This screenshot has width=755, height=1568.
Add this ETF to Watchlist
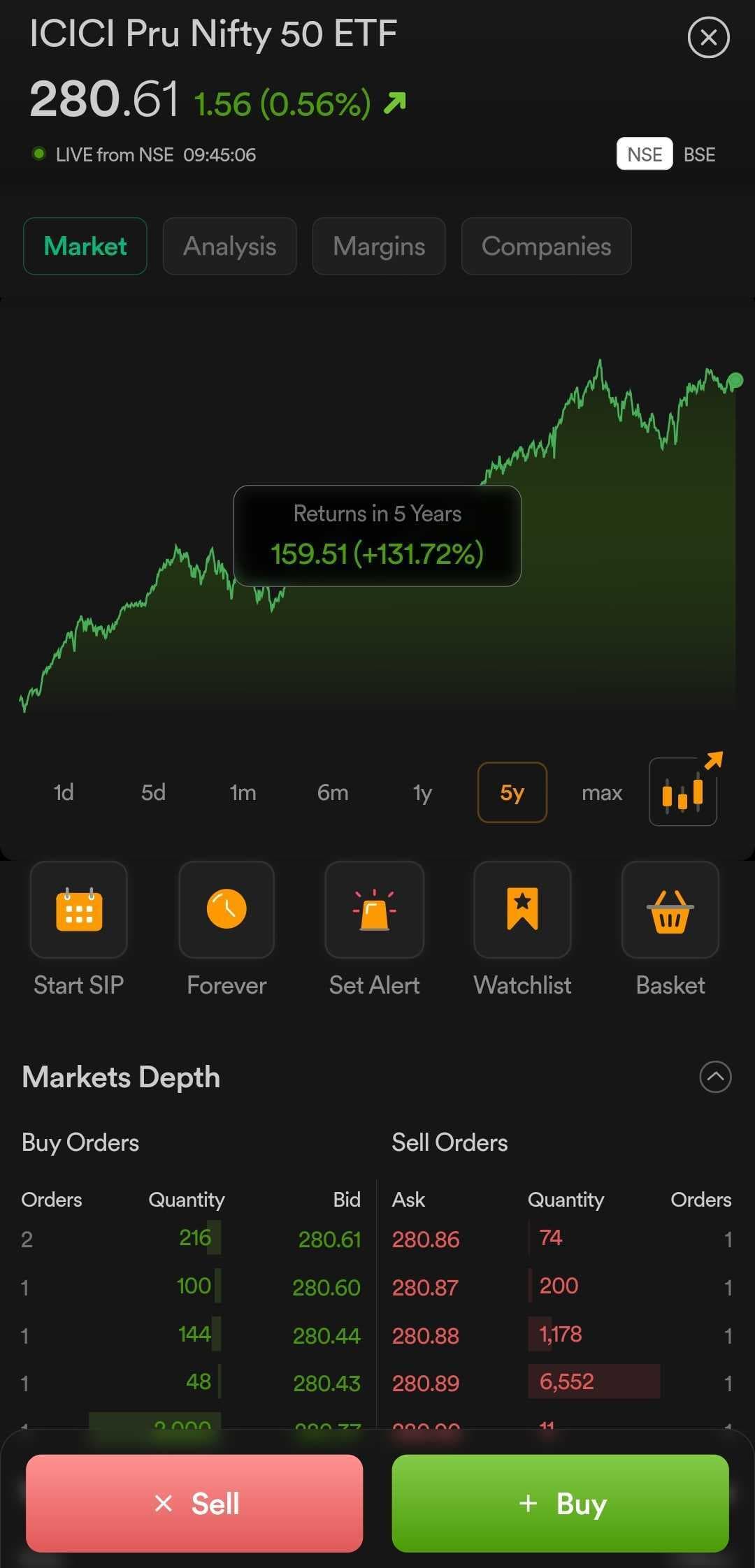tap(522, 910)
